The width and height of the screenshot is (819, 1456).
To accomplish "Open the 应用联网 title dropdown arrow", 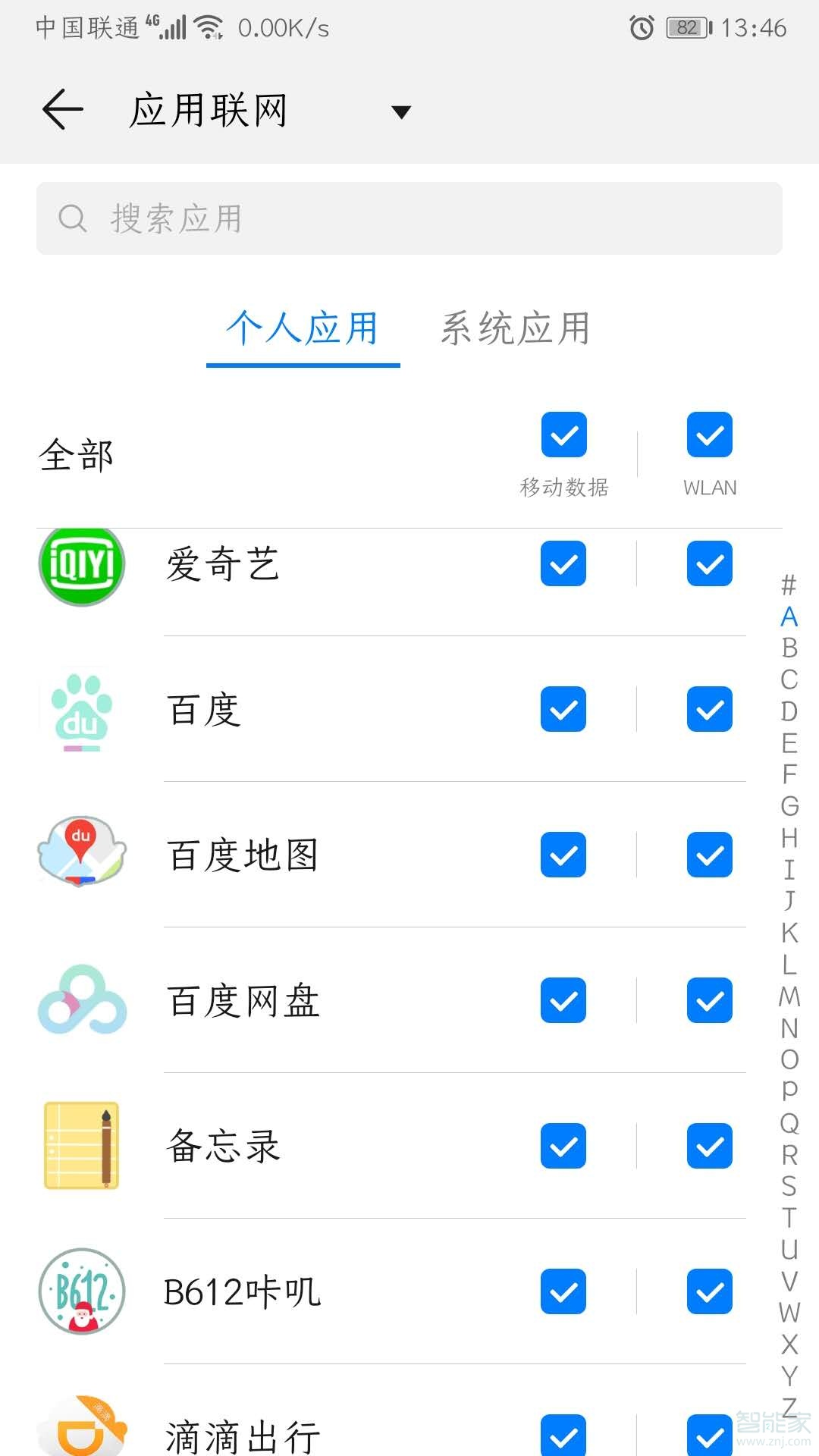I will click(400, 111).
